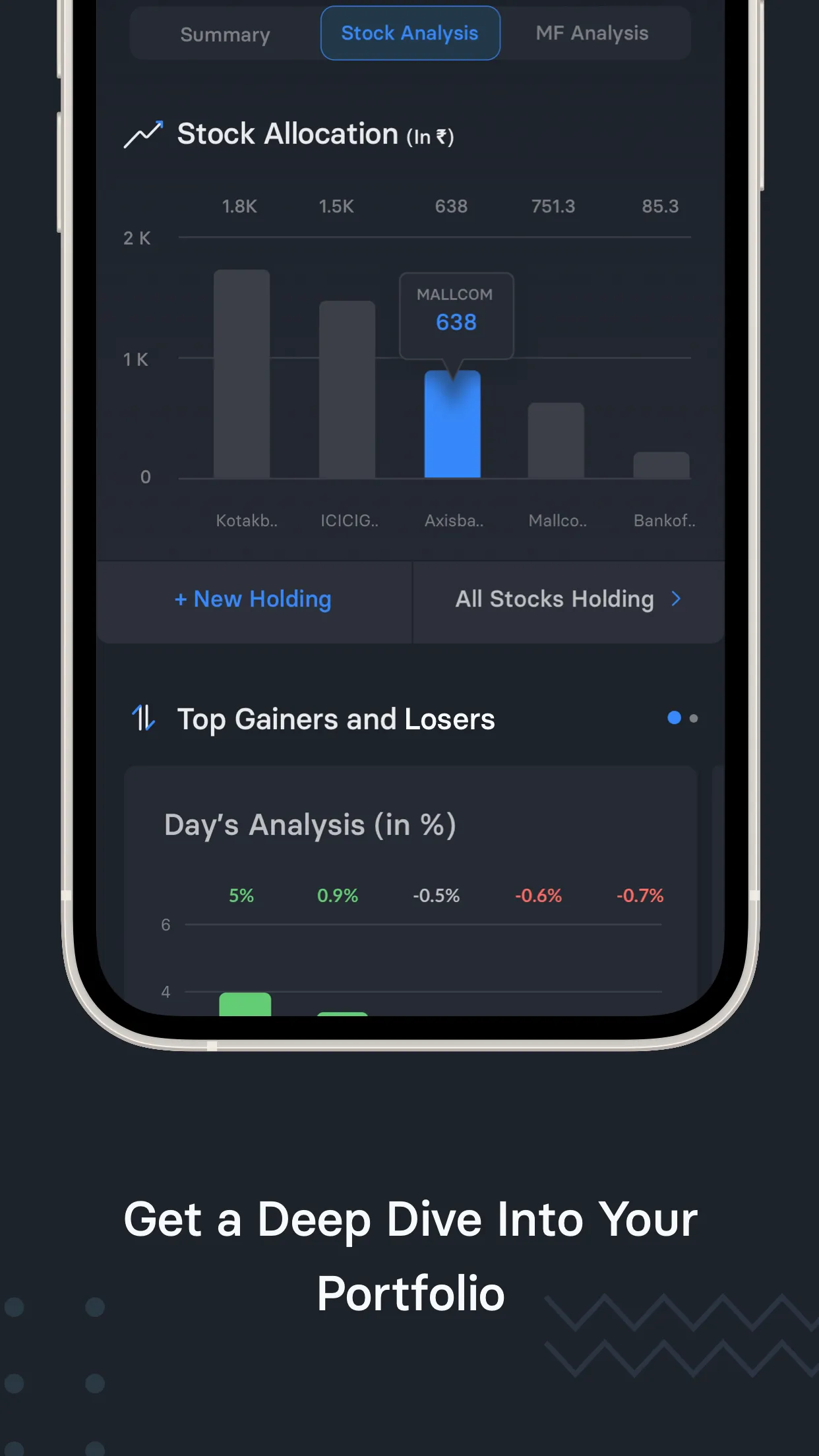The image size is (819, 1456).
Task: Select the Stock Analysis tab
Action: [409, 33]
